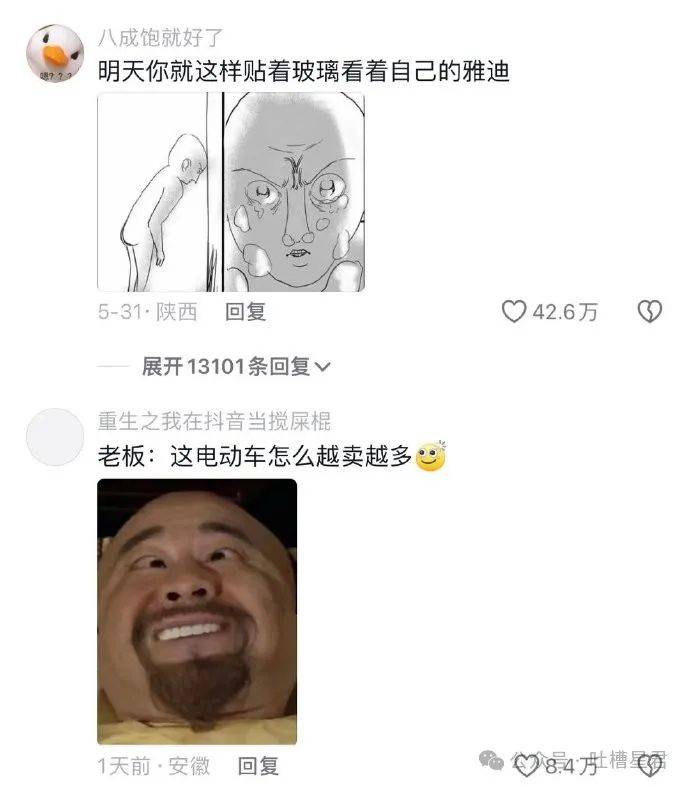Dislike the comment by 八成饱就好了
Image resolution: width=690 pixels, height=788 pixels.
tap(649, 312)
